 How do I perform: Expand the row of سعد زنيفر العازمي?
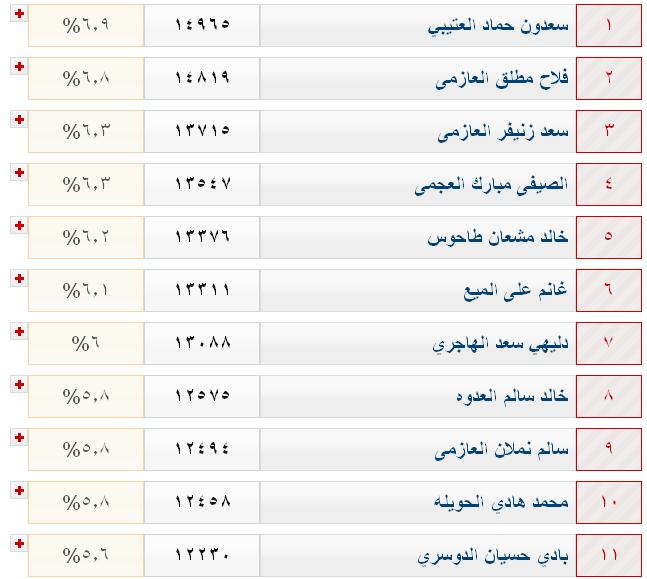[17, 120]
